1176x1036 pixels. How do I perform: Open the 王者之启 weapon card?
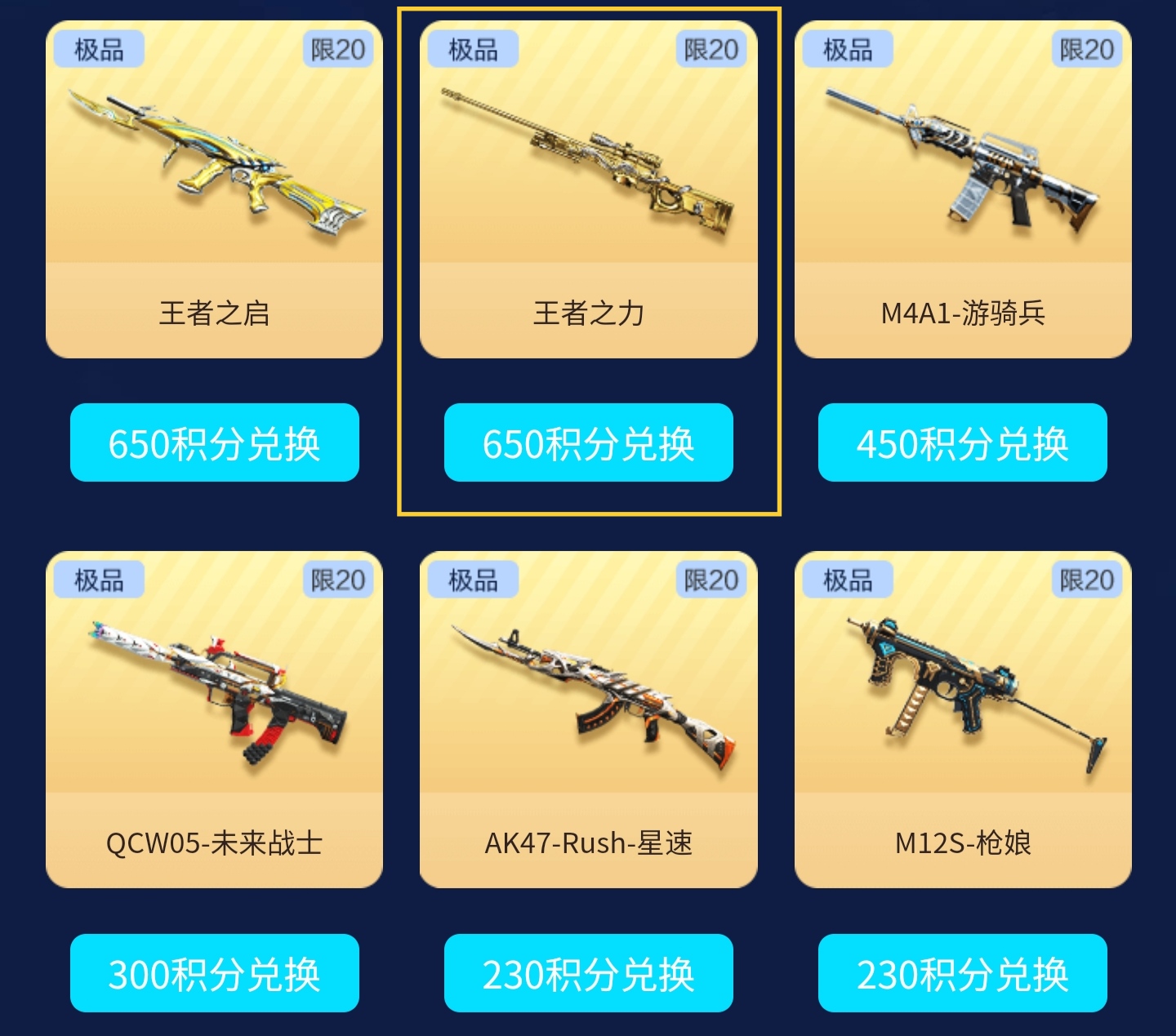[214, 189]
